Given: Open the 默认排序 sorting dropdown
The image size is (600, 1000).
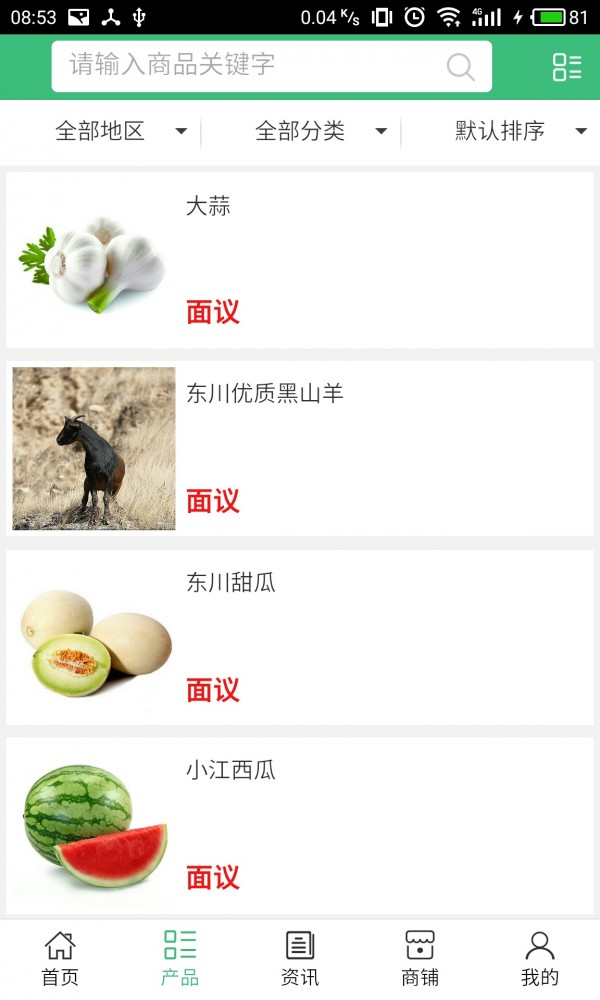Looking at the screenshot, I should point(520,131).
